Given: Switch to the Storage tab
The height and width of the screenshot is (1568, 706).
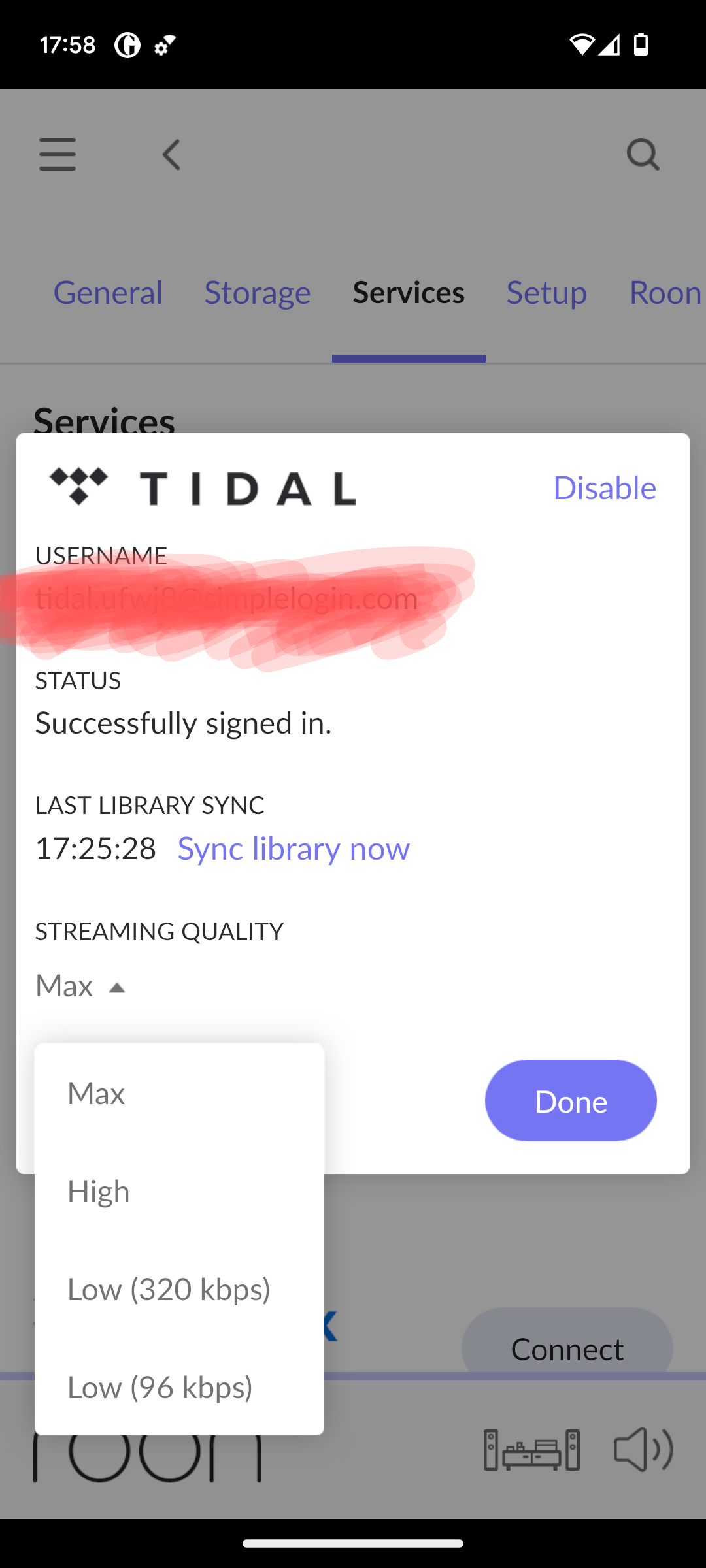Looking at the screenshot, I should click(258, 292).
